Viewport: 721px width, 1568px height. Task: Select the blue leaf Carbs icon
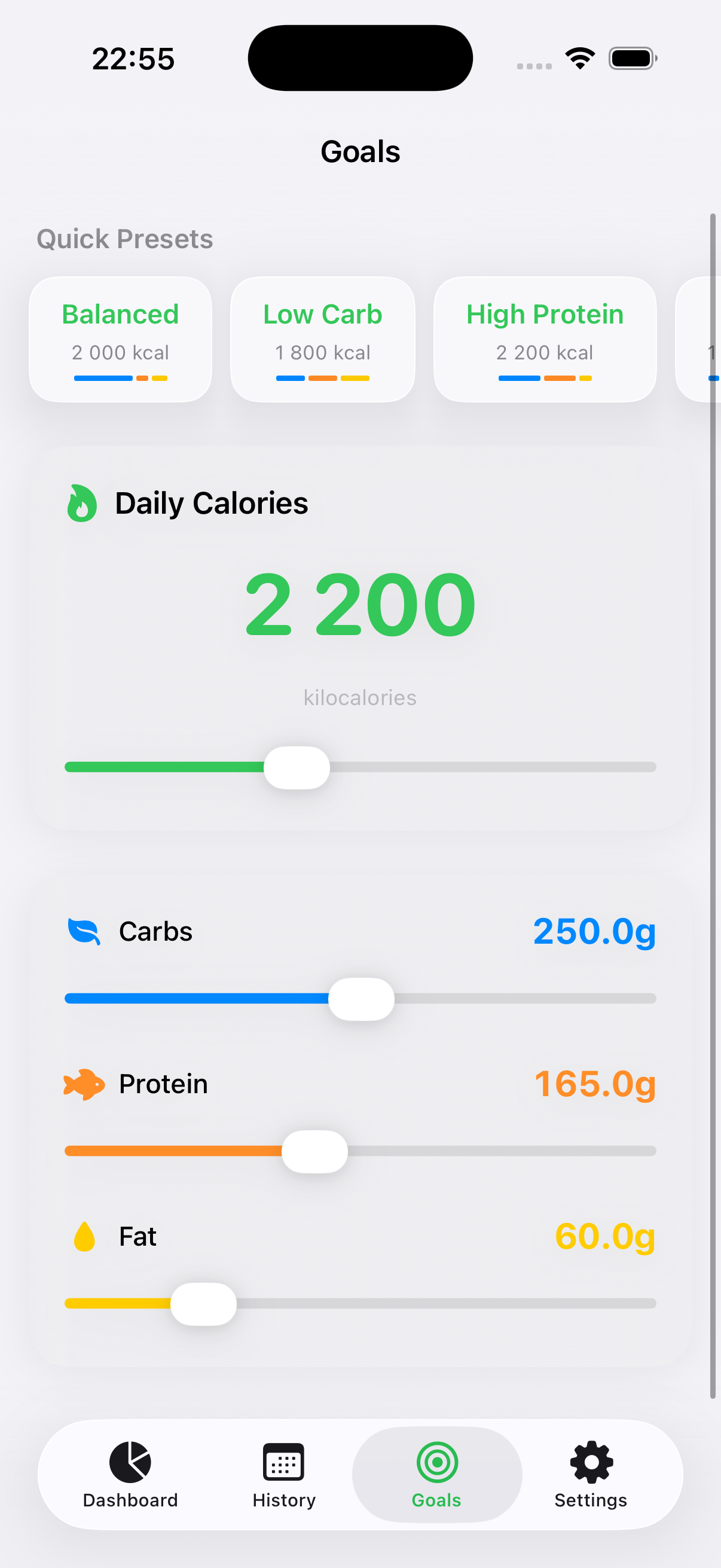(x=84, y=931)
